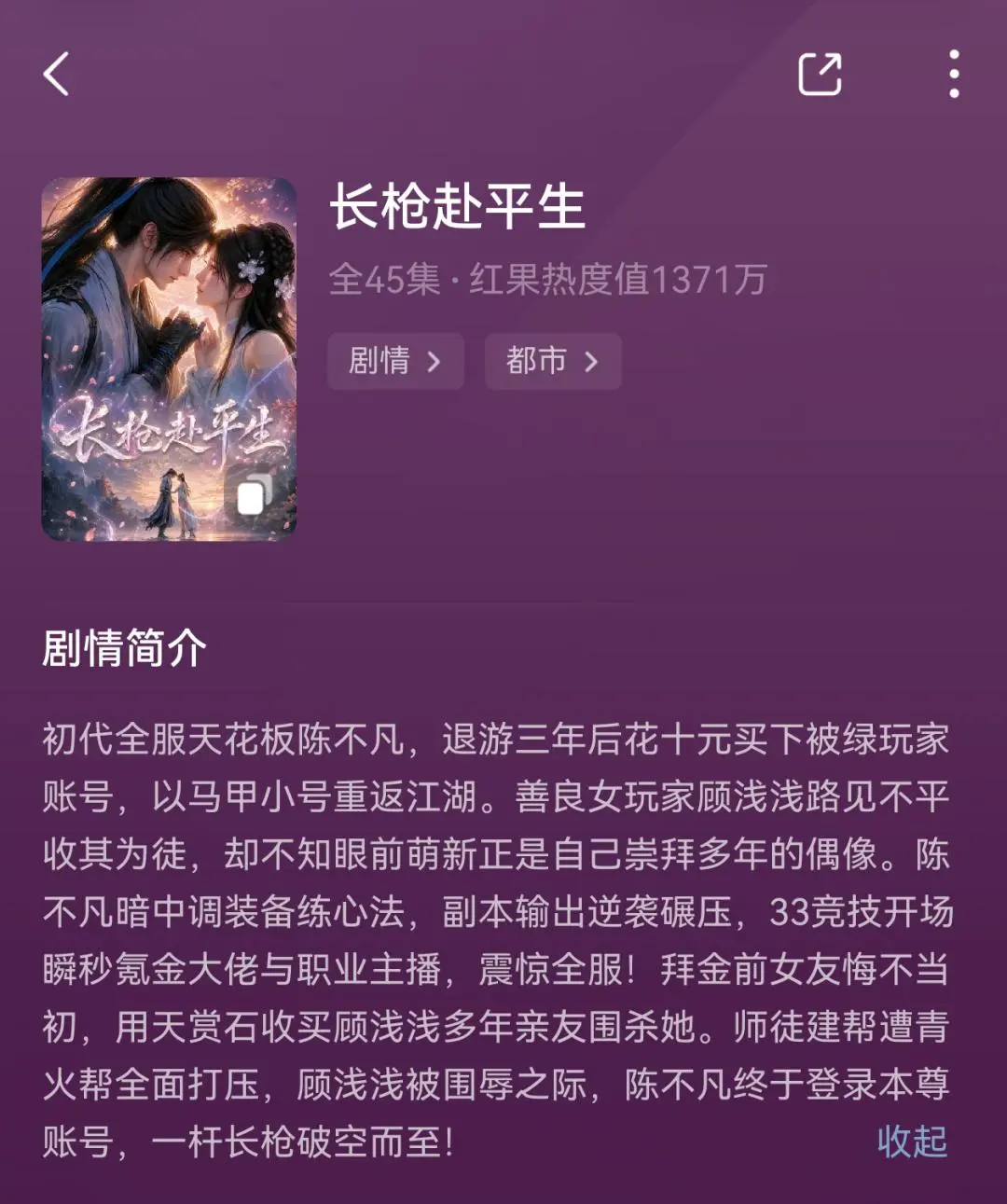This screenshot has height=1204, width=1007.
Task: Open the 剧情 category chip
Action: click(x=395, y=361)
